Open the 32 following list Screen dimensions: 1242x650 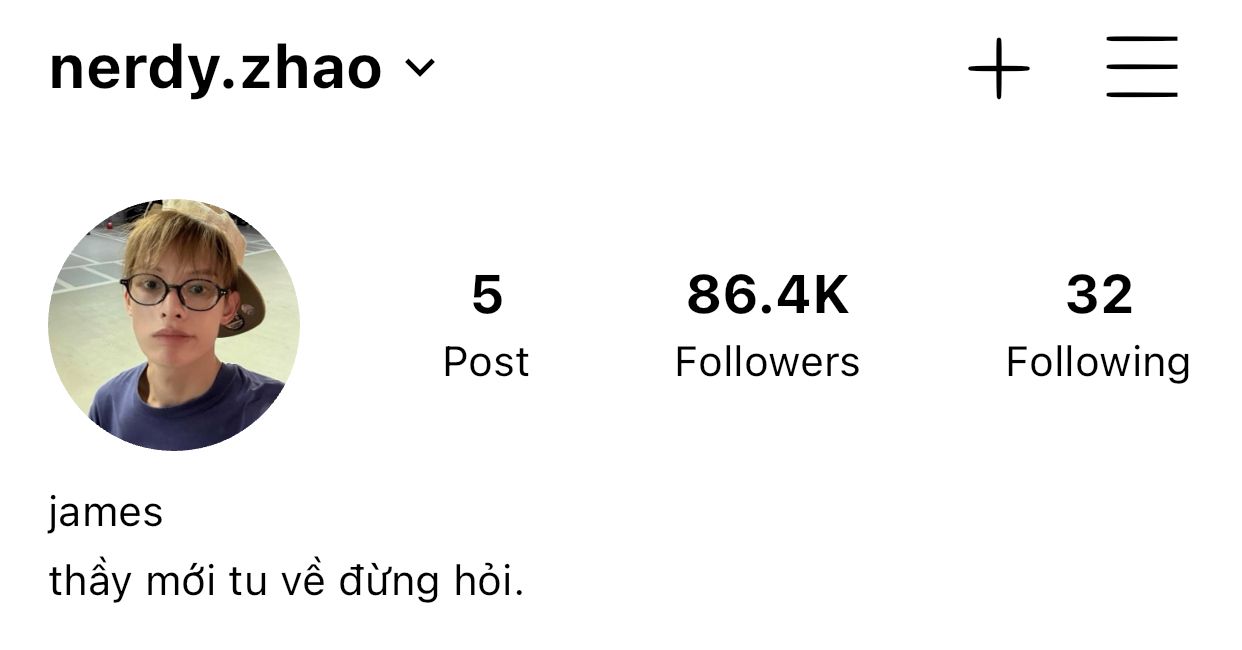pyautogui.click(x=1098, y=326)
